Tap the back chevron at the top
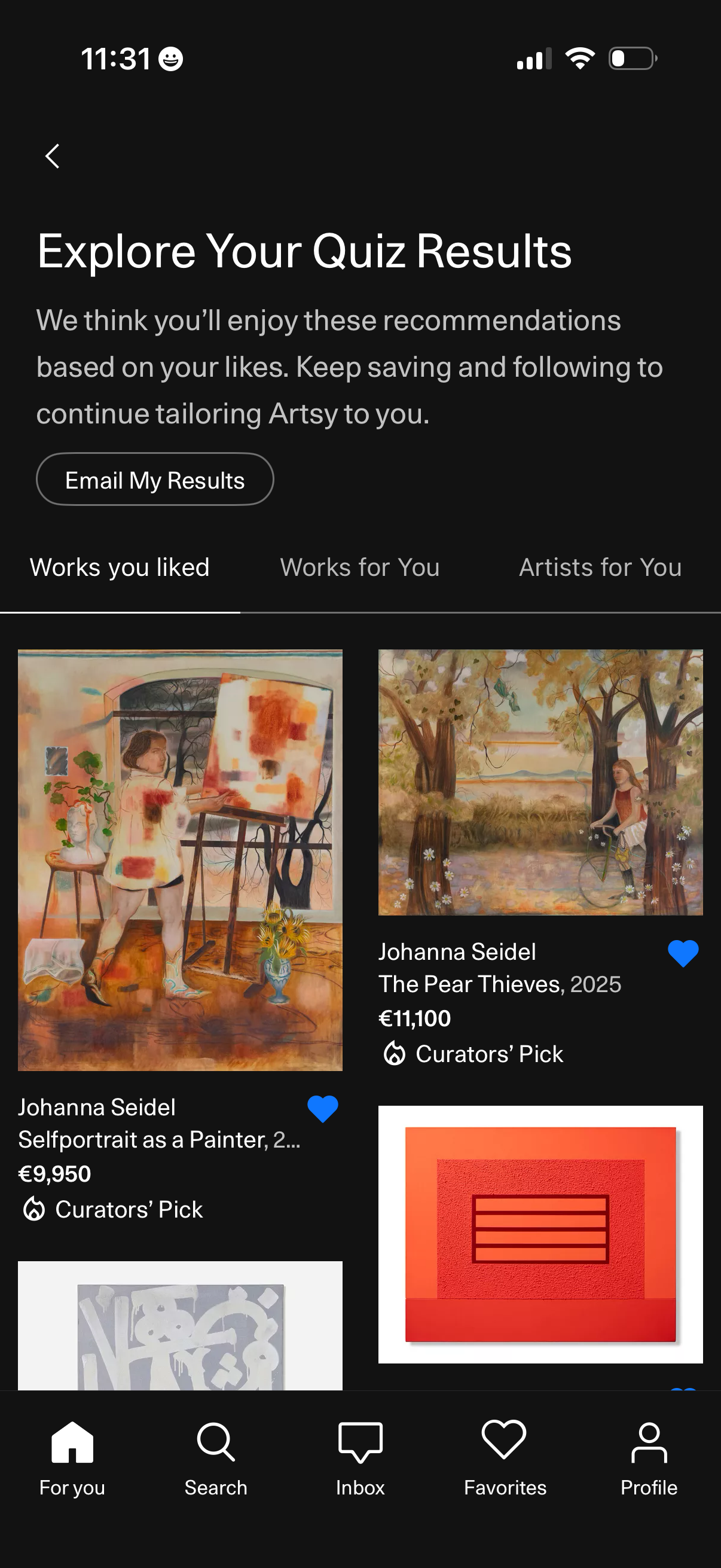This screenshot has height=1568, width=721. pyautogui.click(x=53, y=155)
